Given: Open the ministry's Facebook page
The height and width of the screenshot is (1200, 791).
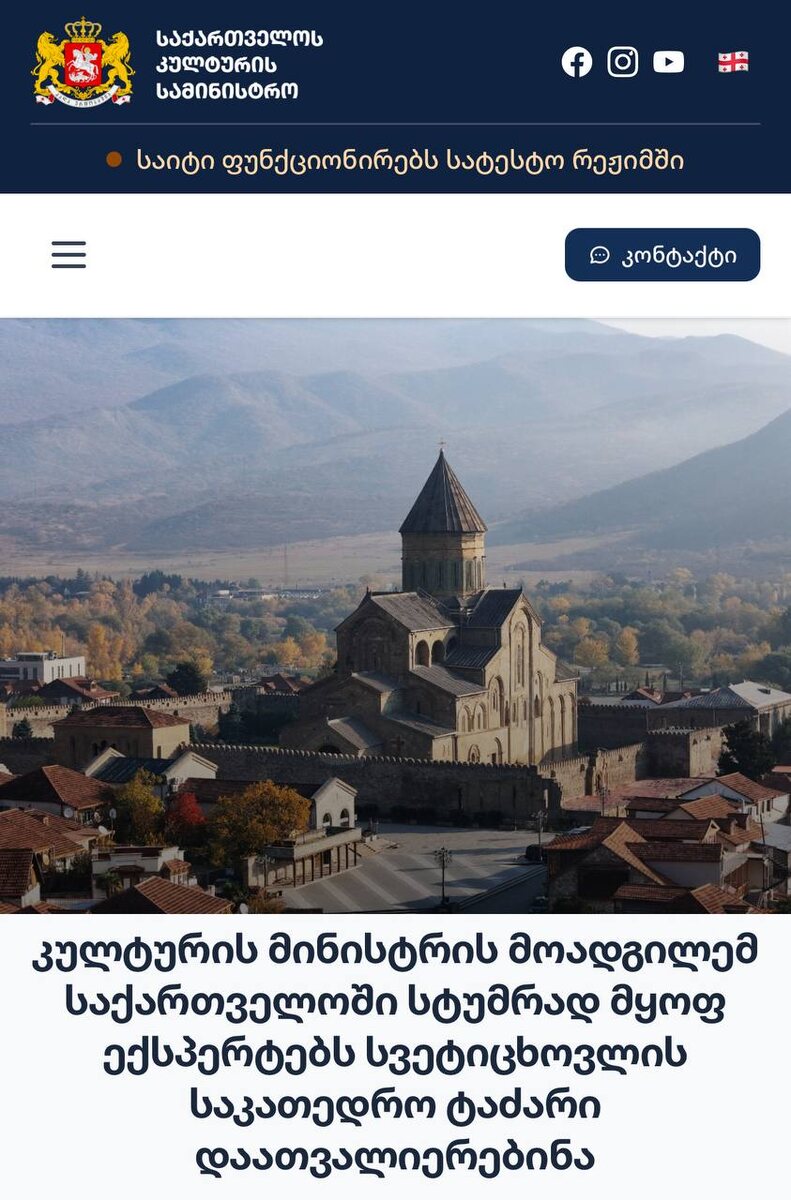Looking at the screenshot, I should coord(576,62).
